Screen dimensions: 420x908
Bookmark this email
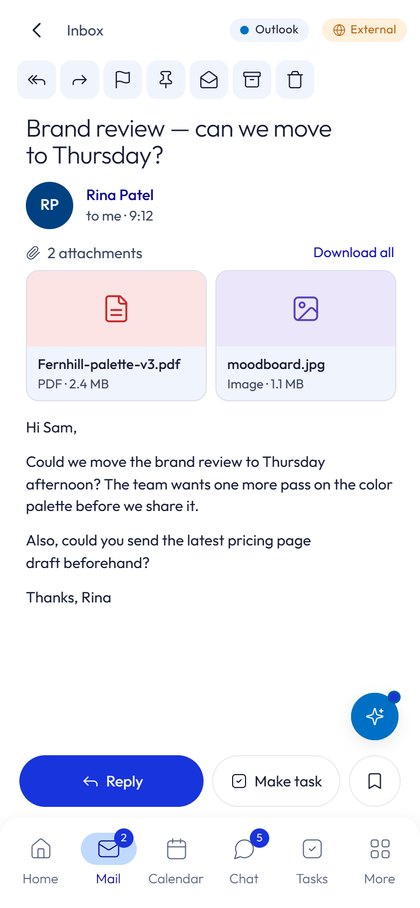coord(375,781)
